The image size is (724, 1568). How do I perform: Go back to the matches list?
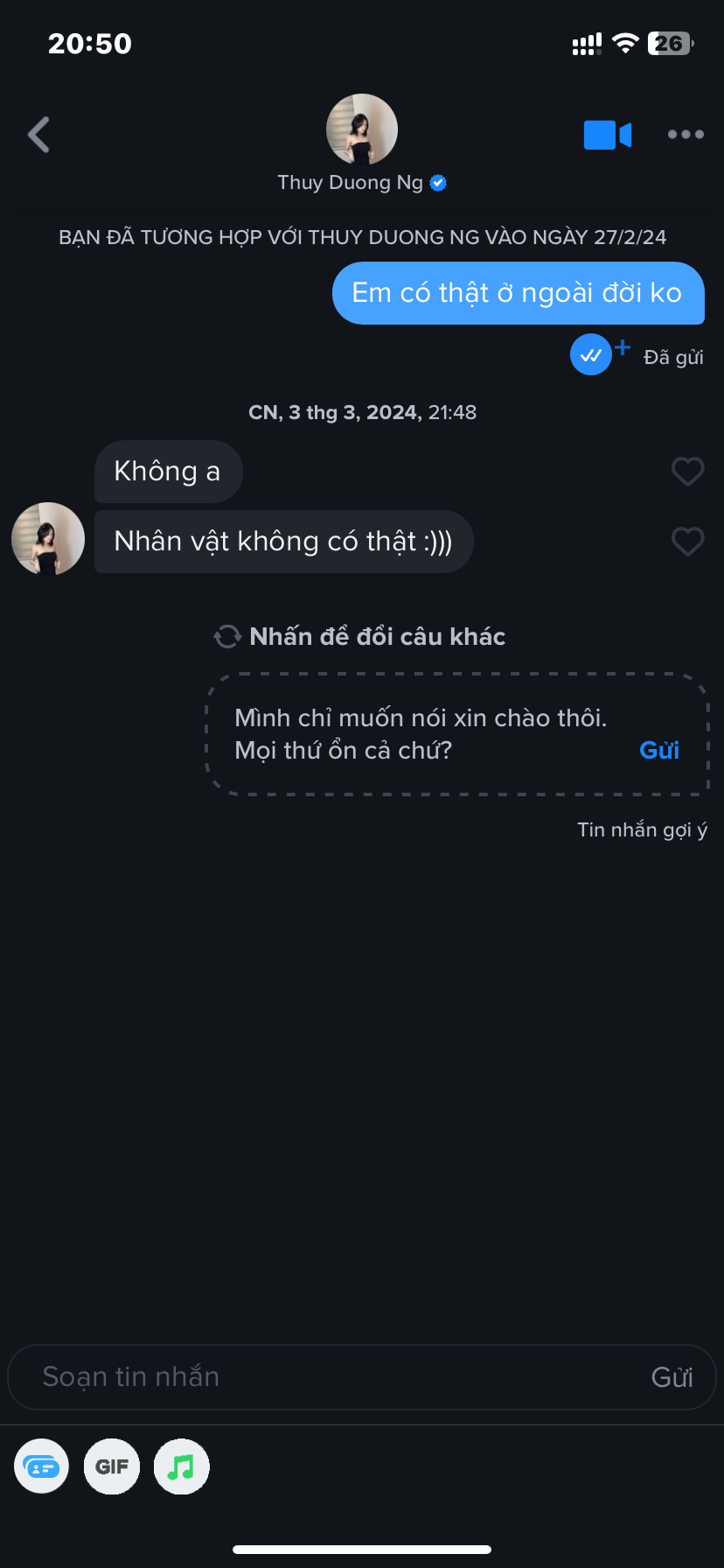coord(38,135)
